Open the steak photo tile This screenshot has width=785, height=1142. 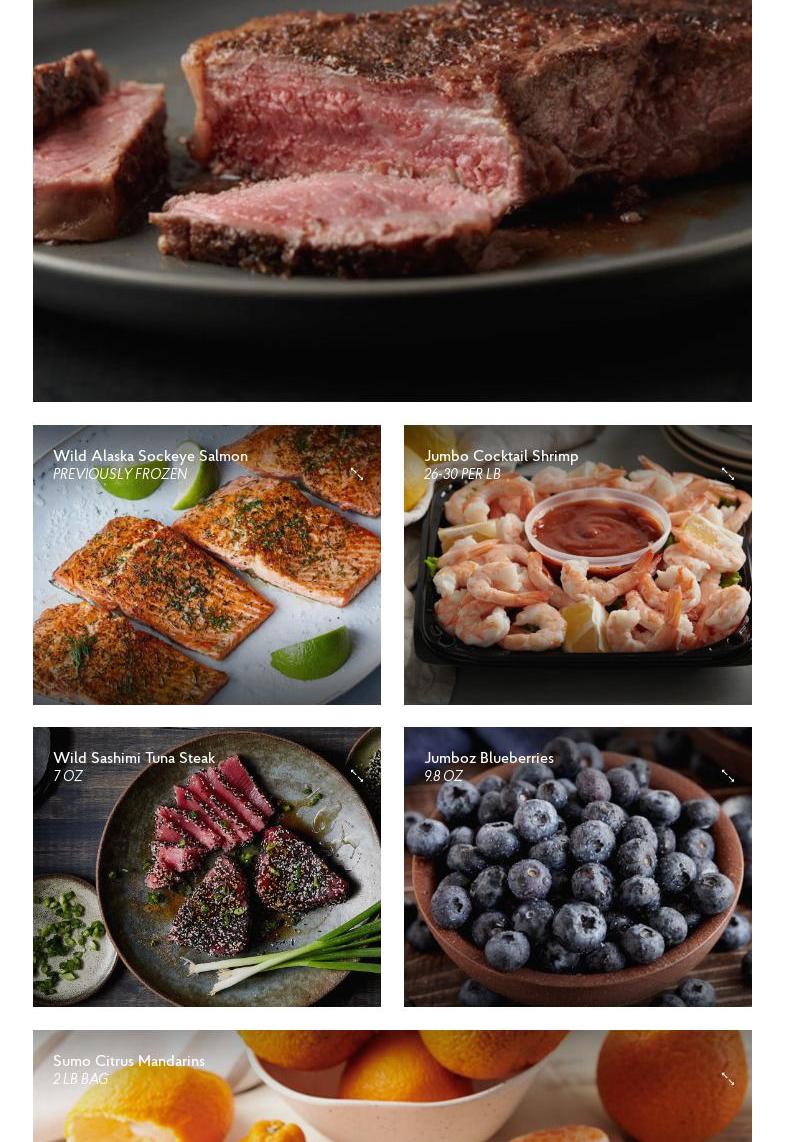pos(392,200)
